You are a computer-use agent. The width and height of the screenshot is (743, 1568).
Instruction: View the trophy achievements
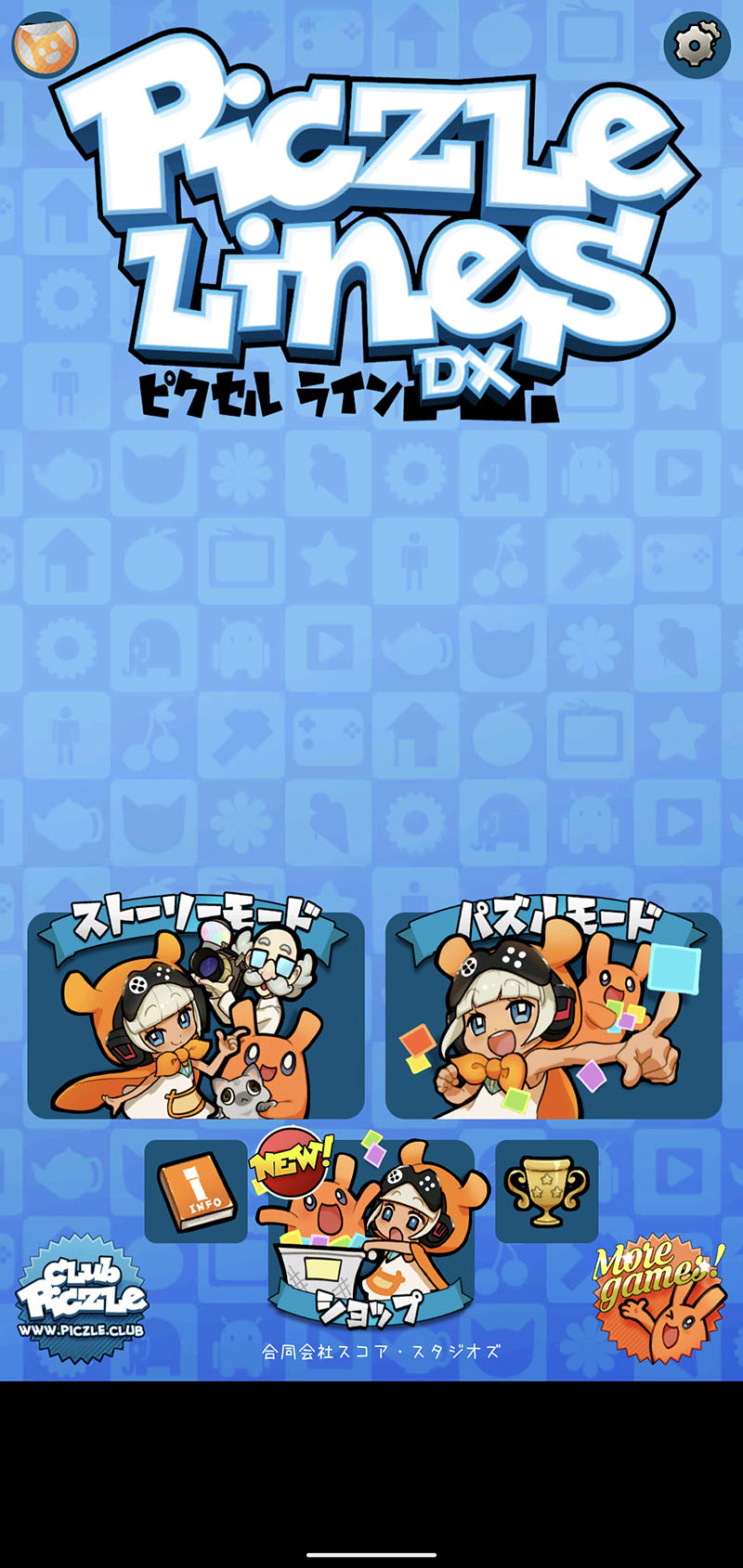[x=546, y=1191]
